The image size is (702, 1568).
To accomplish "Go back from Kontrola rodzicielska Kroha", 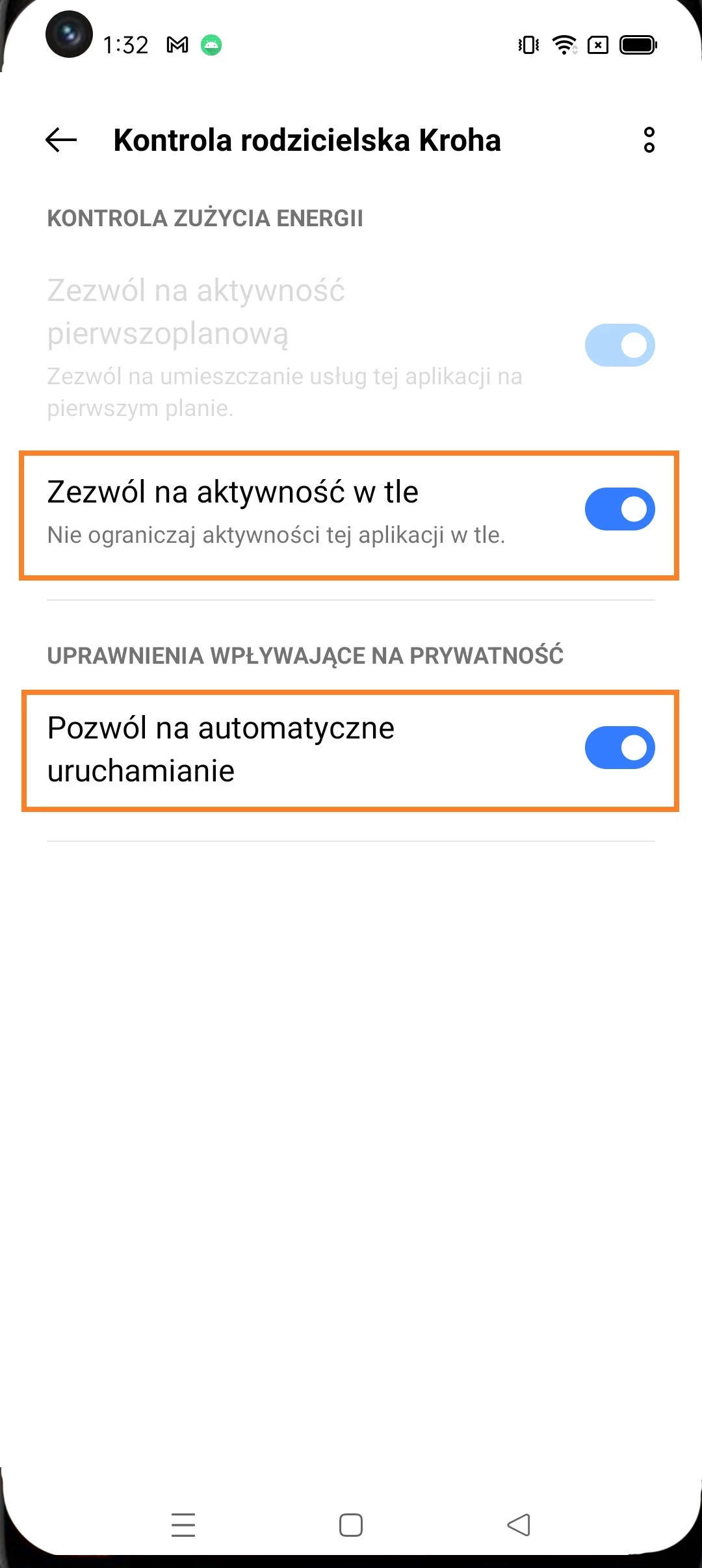I will [x=61, y=140].
